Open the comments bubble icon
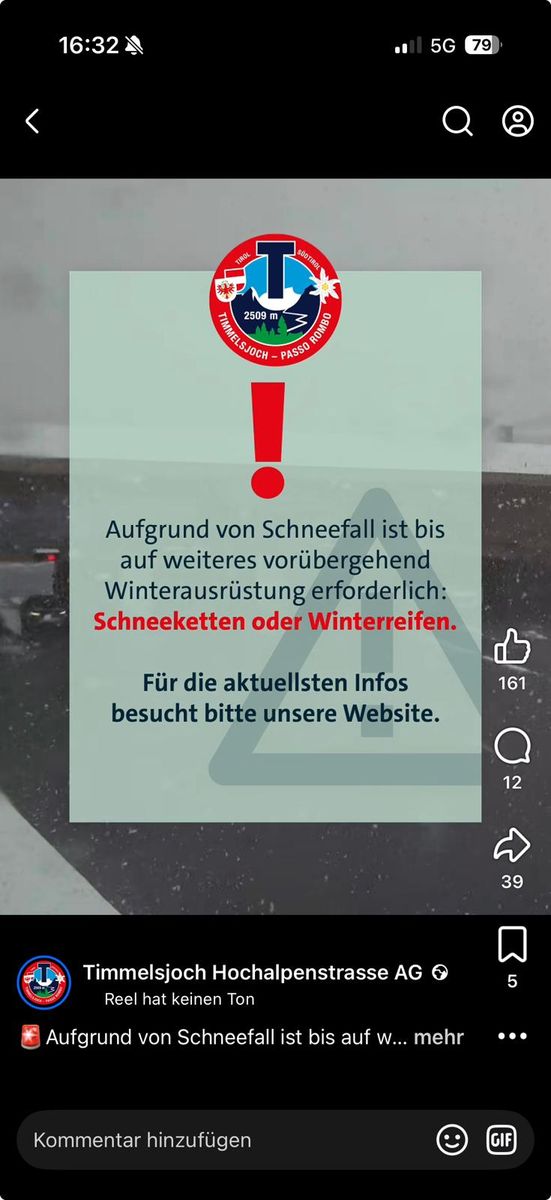This screenshot has width=551, height=1200. pyautogui.click(x=512, y=745)
